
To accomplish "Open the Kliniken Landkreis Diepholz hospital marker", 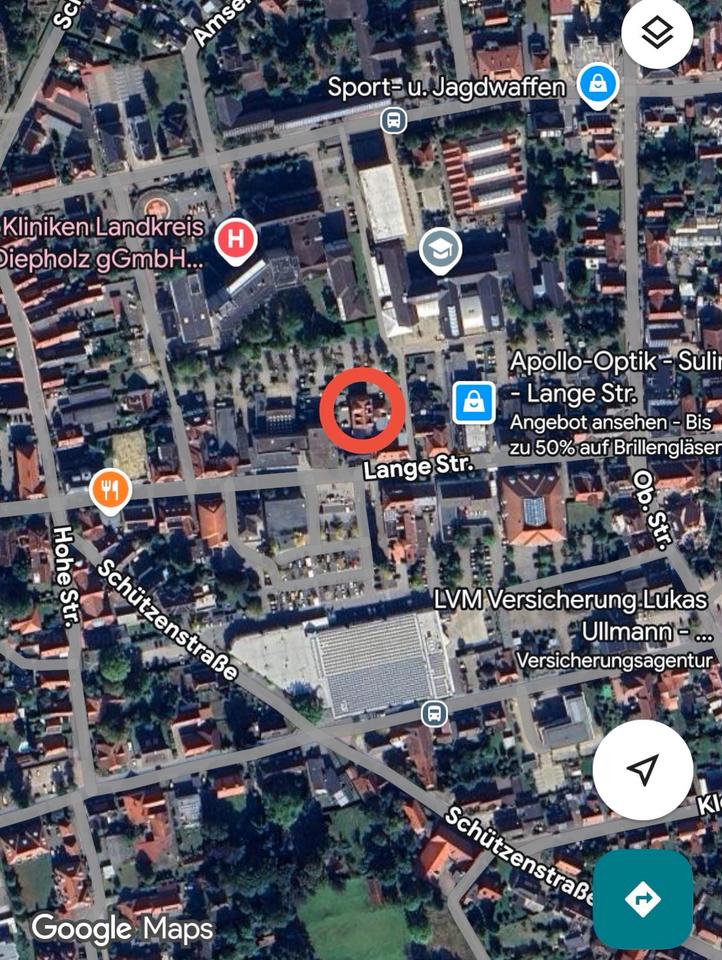I will coord(236,241).
